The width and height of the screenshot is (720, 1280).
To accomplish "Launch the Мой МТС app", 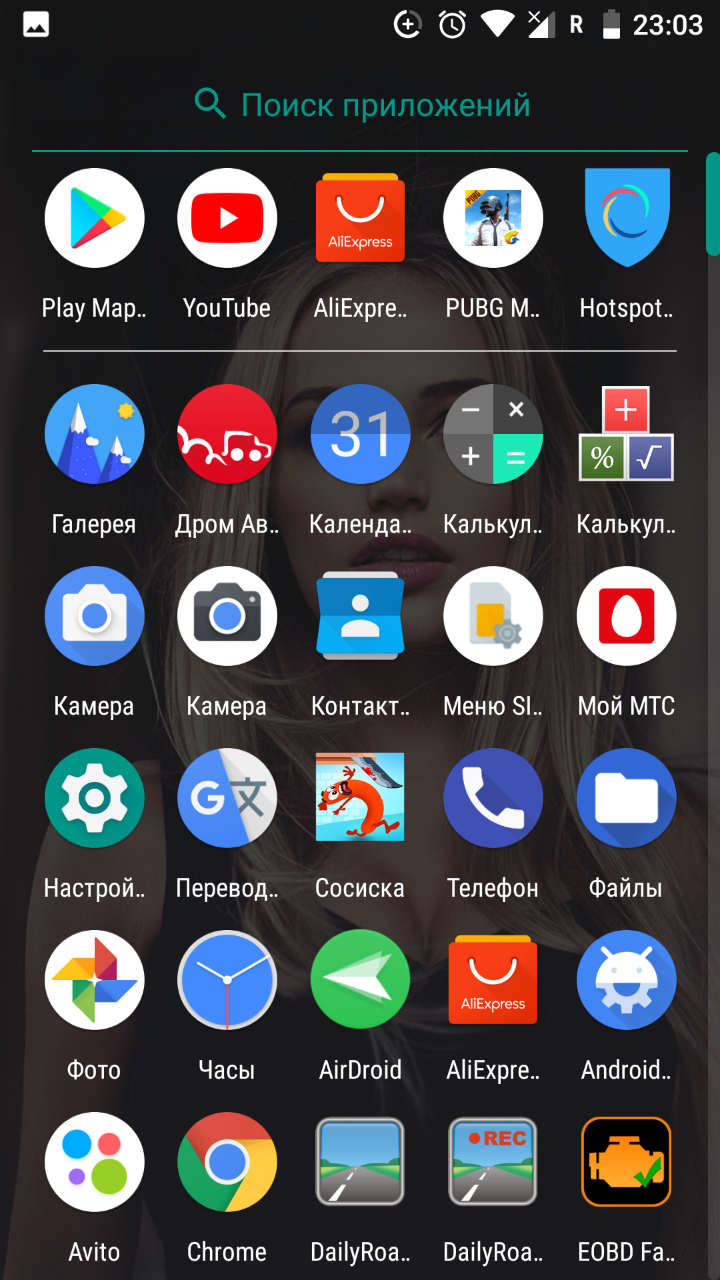I will pos(626,617).
